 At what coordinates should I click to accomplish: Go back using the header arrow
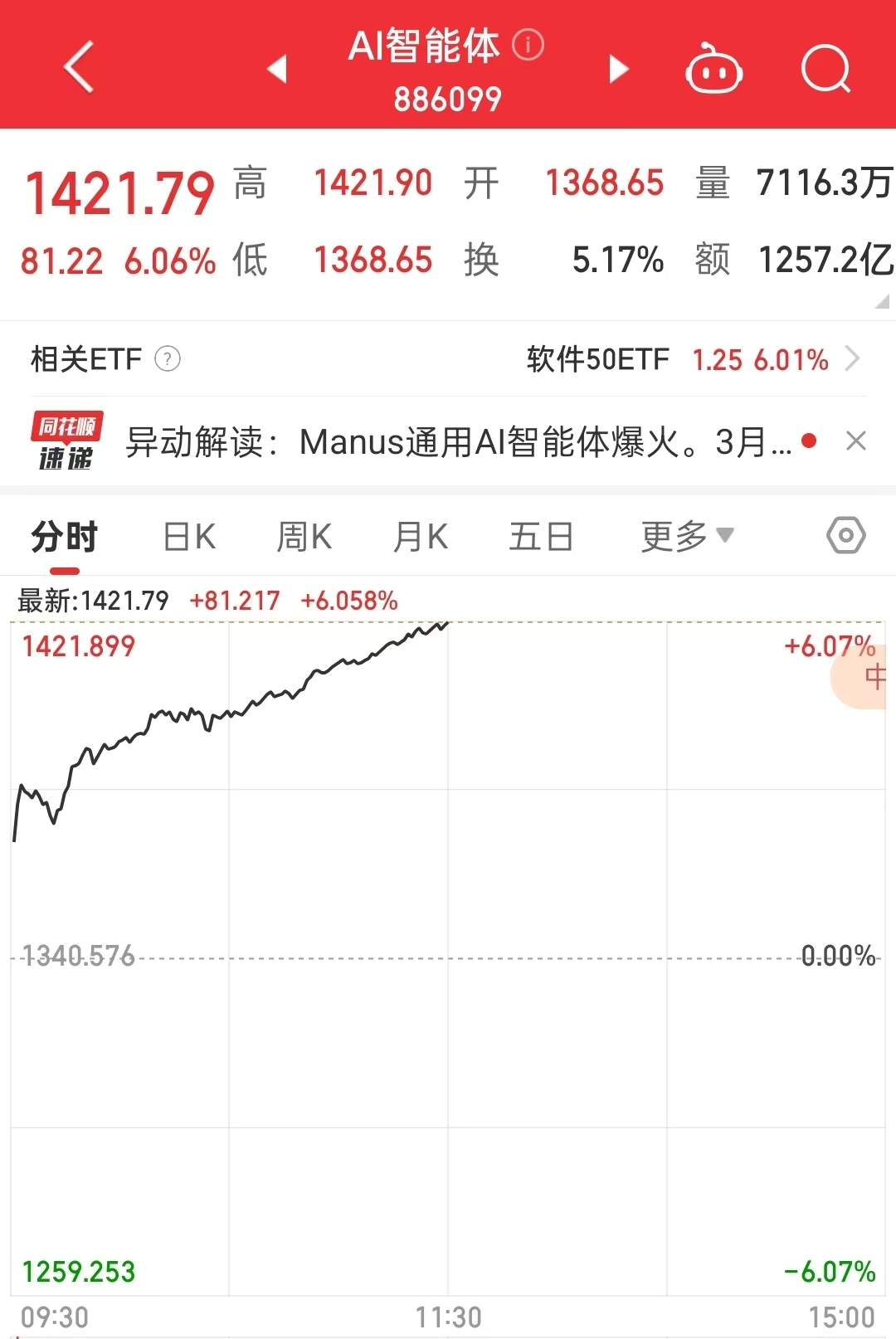79,66
